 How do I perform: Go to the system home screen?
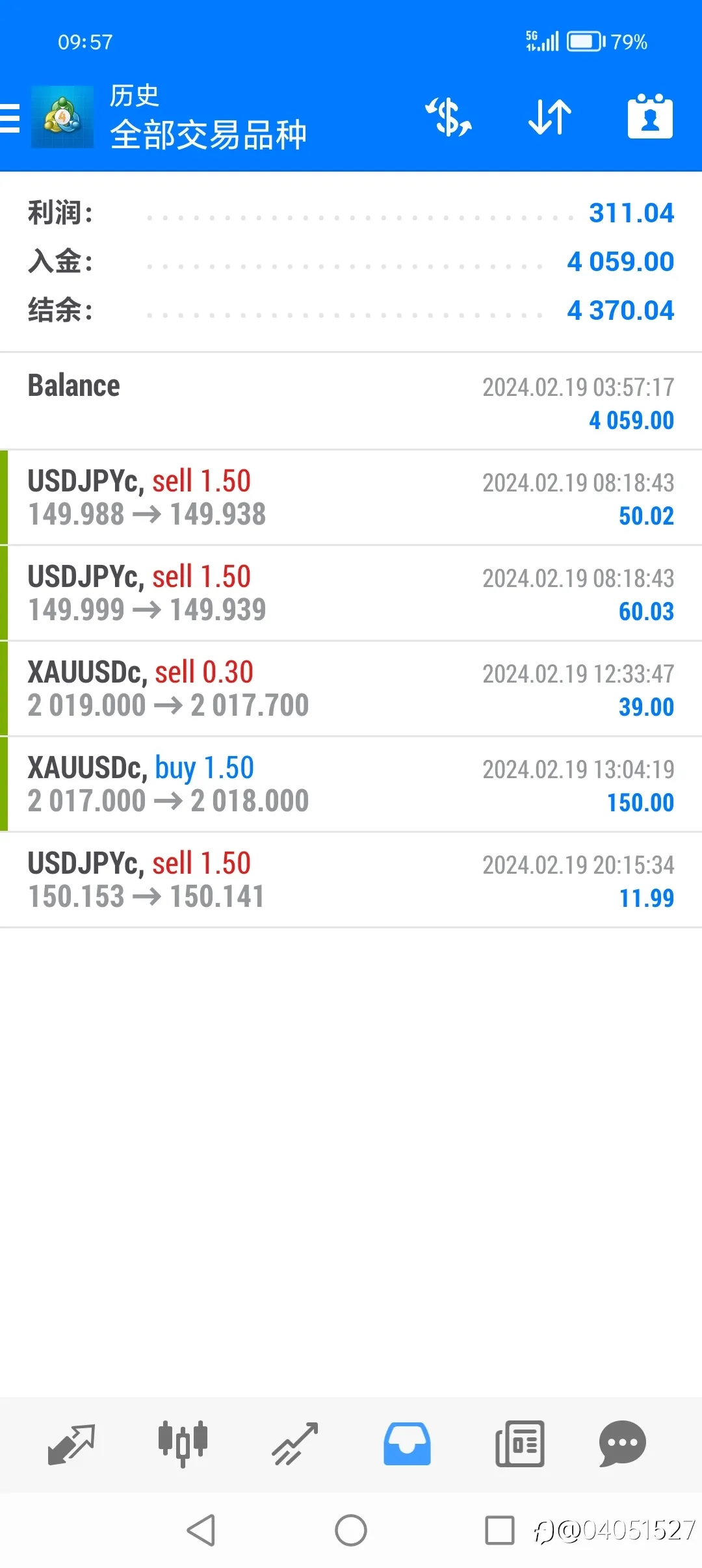(351, 1530)
